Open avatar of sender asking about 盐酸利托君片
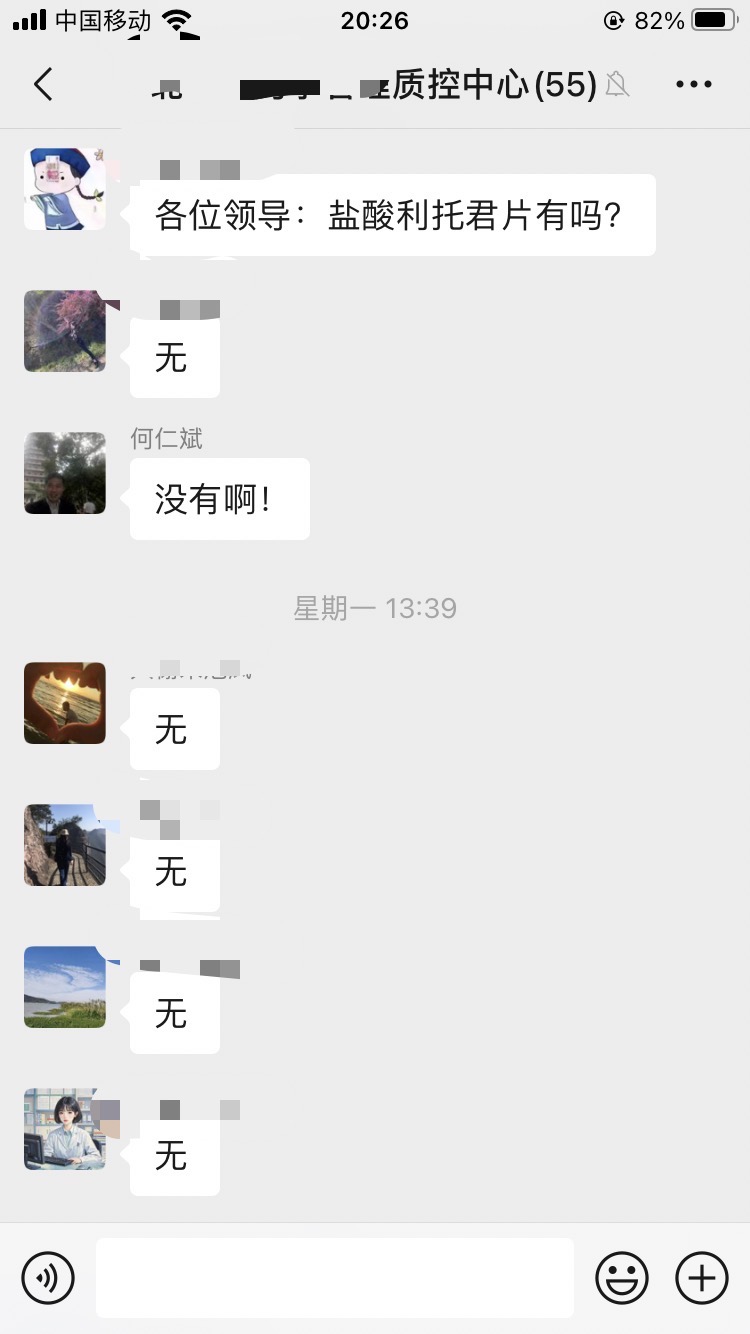The height and width of the screenshot is (1334, 750). coord(65,189)
